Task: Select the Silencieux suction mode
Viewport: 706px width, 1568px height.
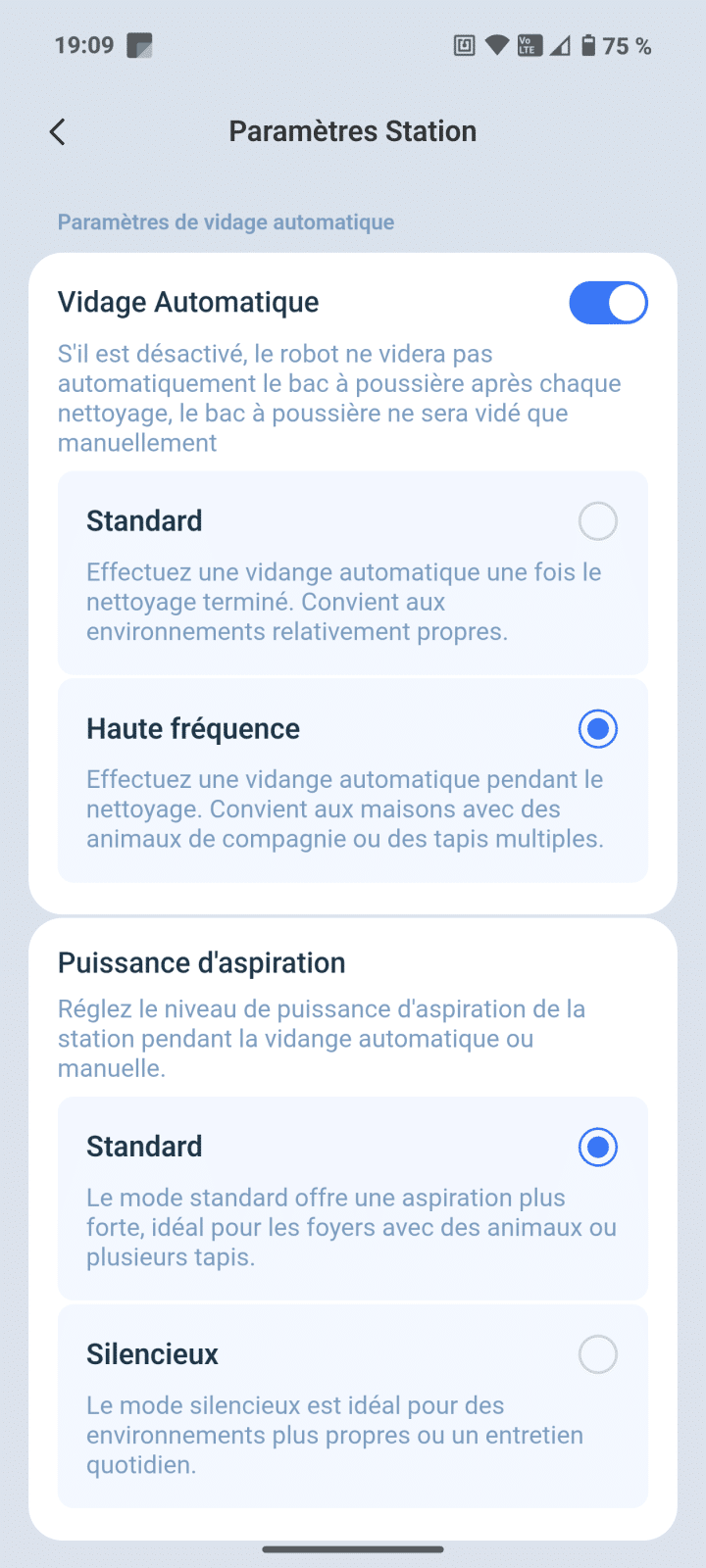Action: (597, 1353)
